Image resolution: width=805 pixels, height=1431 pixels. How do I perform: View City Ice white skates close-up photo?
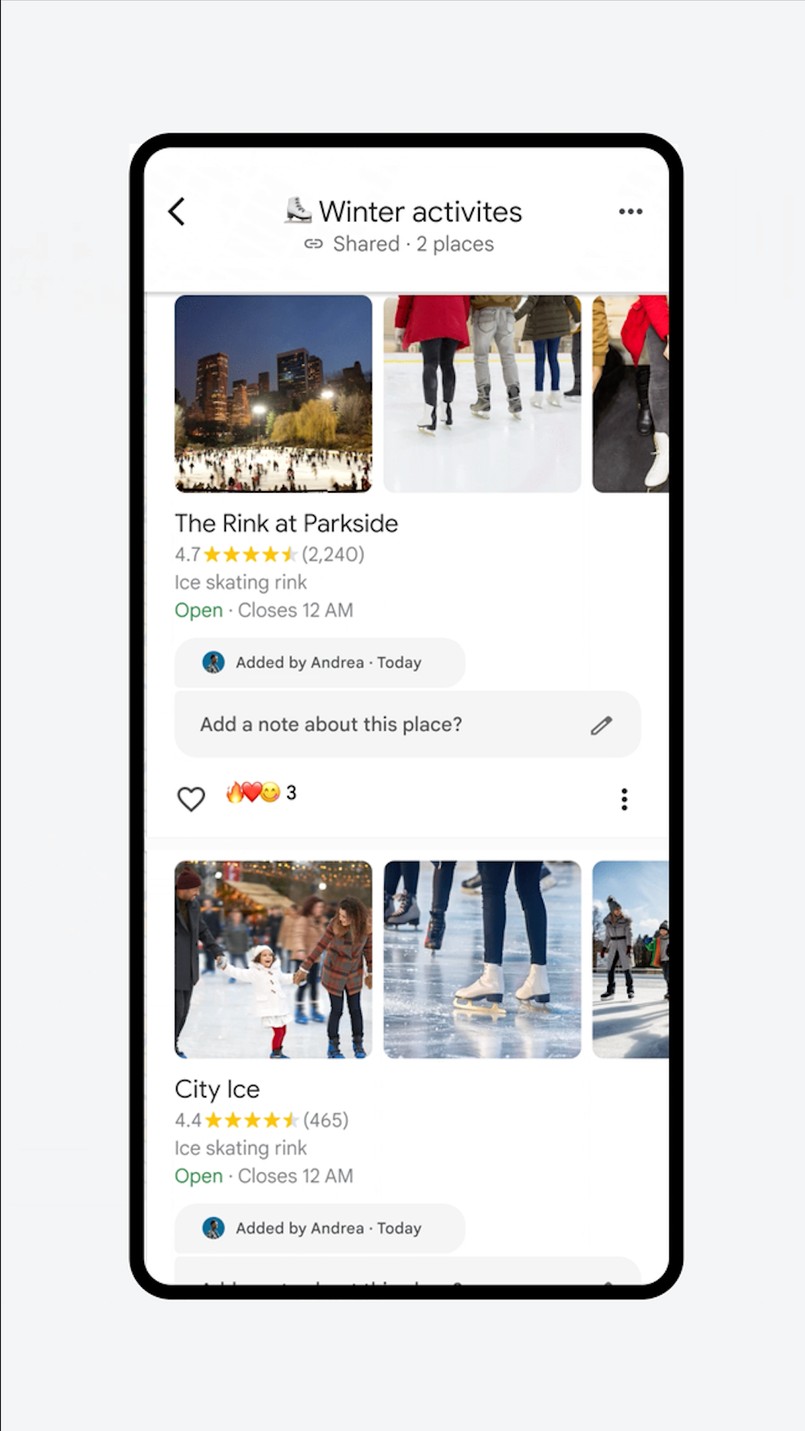click(482, 959)
